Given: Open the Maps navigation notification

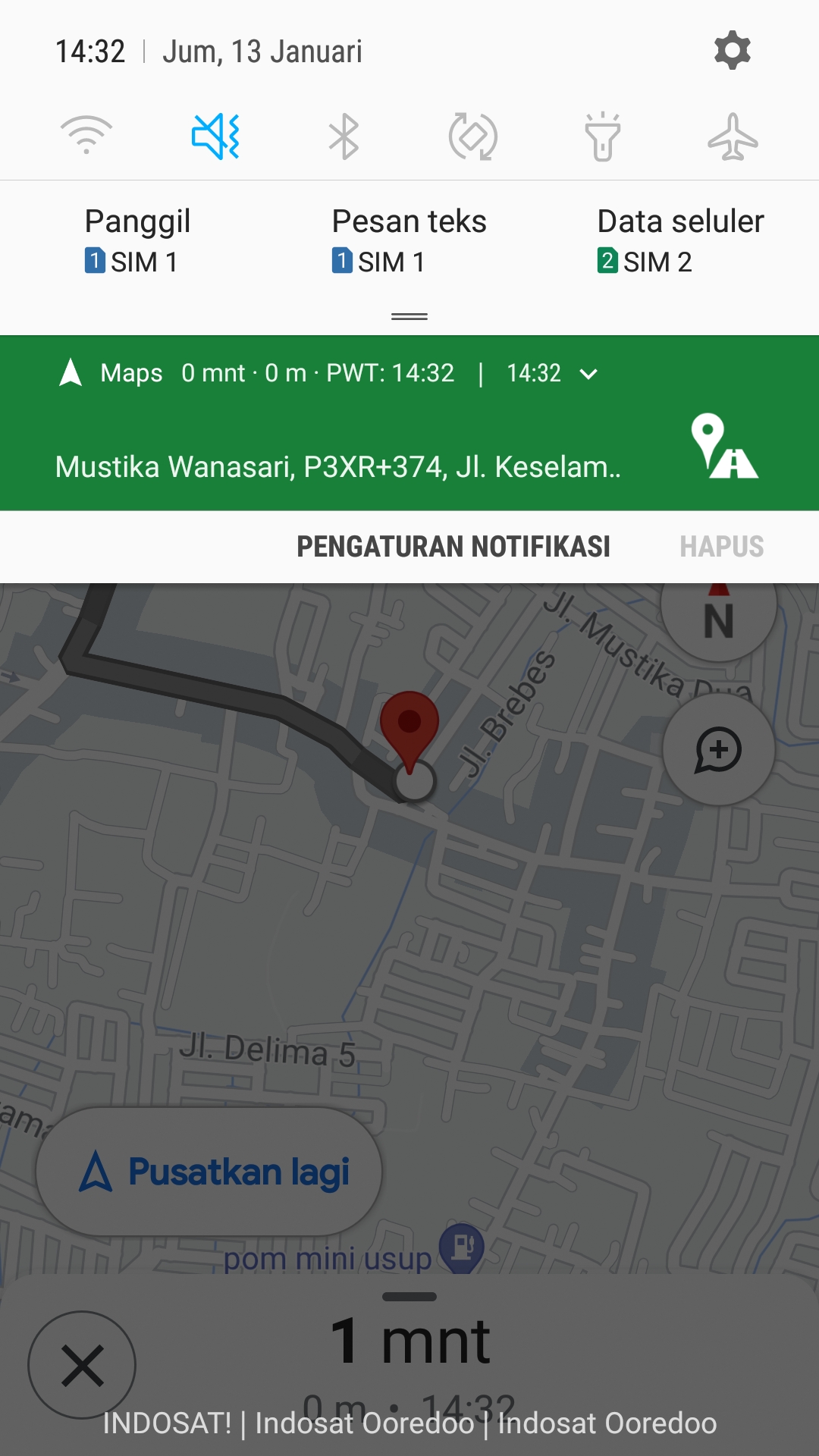Looking at the screenshot, I should tap(337, 466).
